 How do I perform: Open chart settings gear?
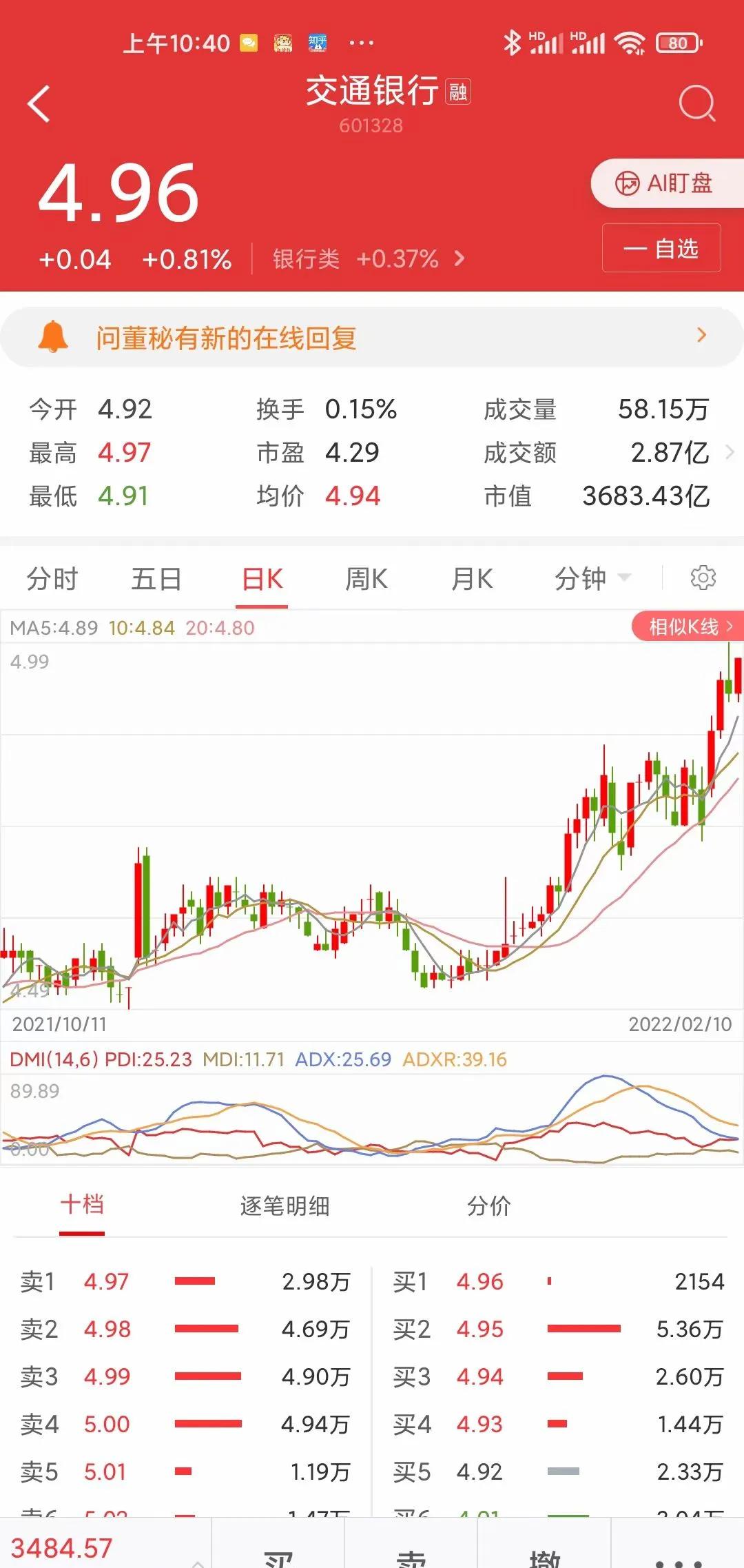[703, 578]
